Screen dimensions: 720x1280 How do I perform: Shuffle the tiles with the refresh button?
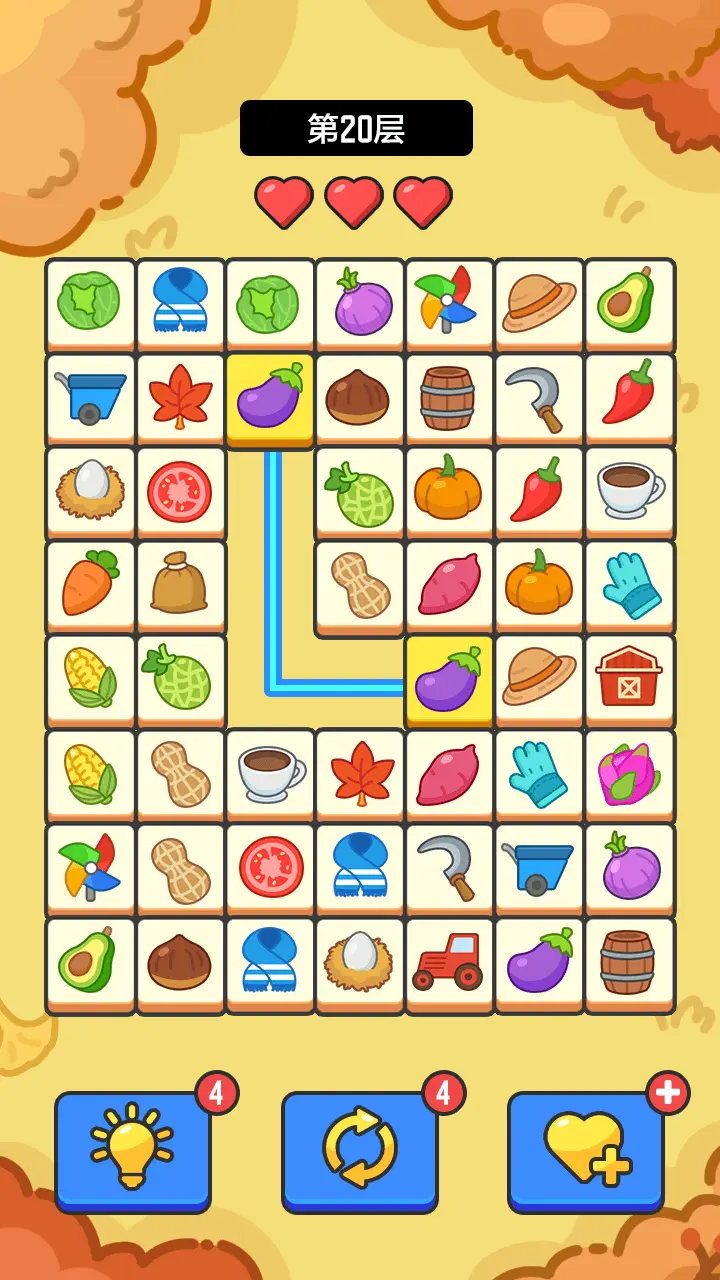[x=360, y=1150]
